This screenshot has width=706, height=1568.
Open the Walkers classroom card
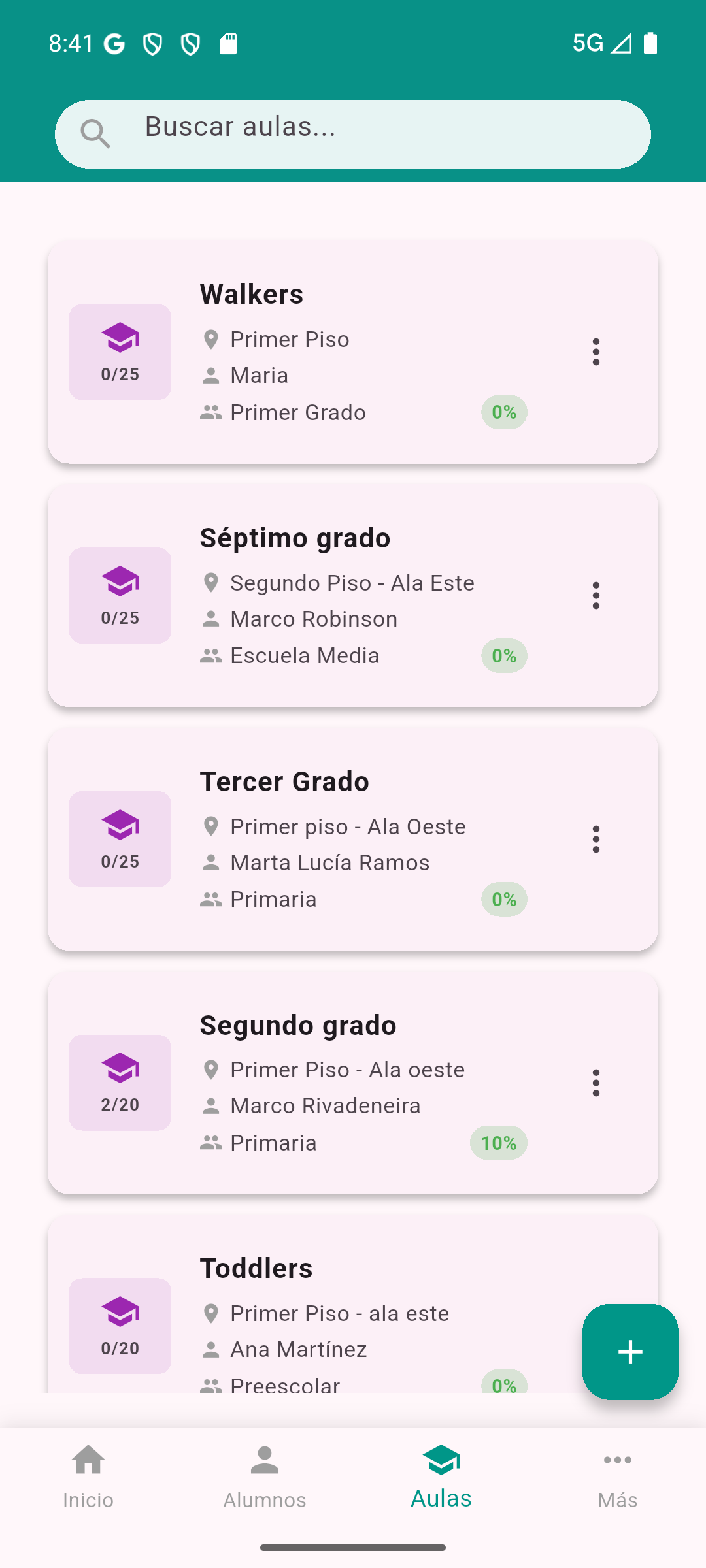point(353,351)
